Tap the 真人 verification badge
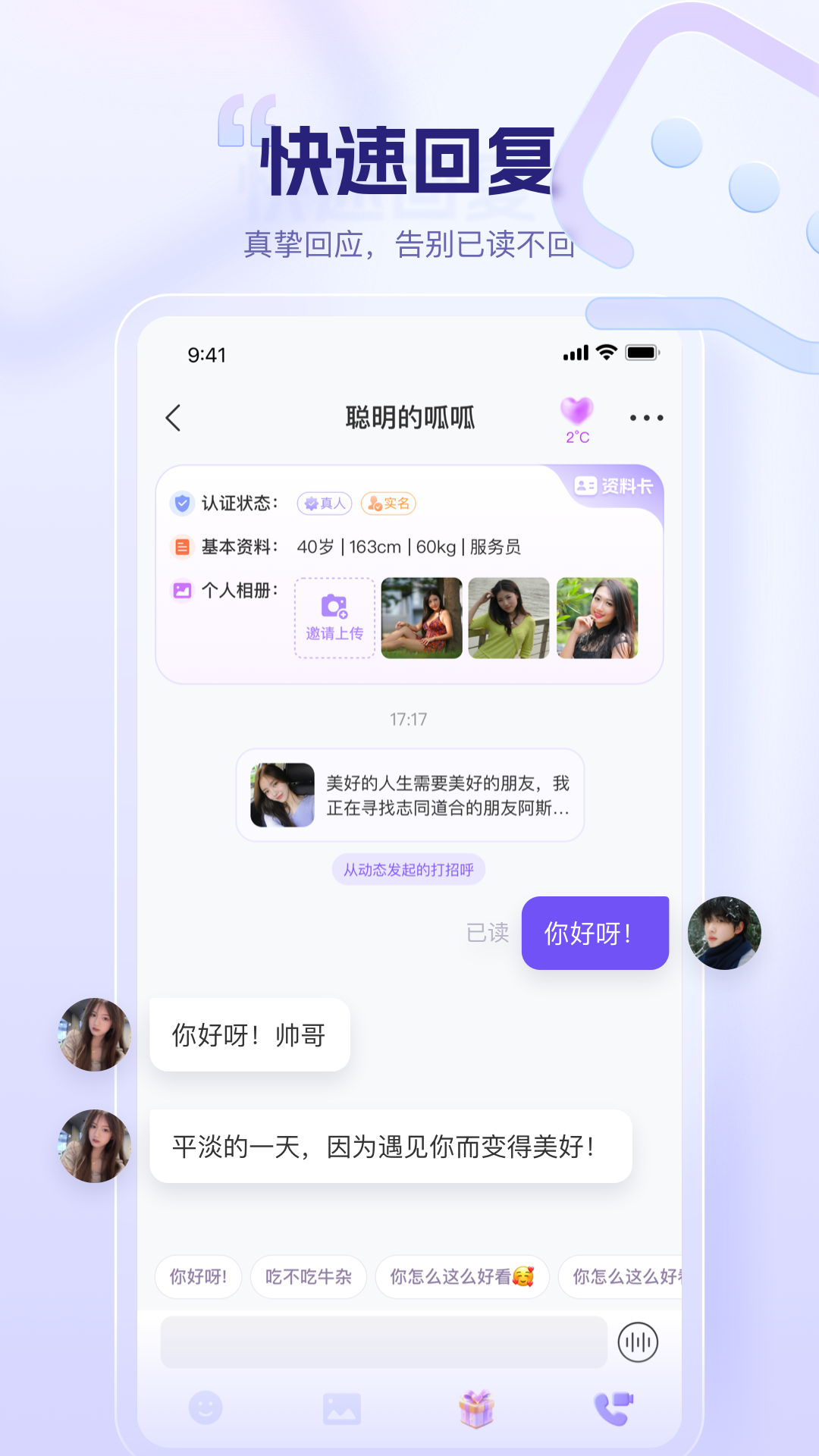Image resolution: width=819 pixels, height=1456 pixels. [326, 502]
